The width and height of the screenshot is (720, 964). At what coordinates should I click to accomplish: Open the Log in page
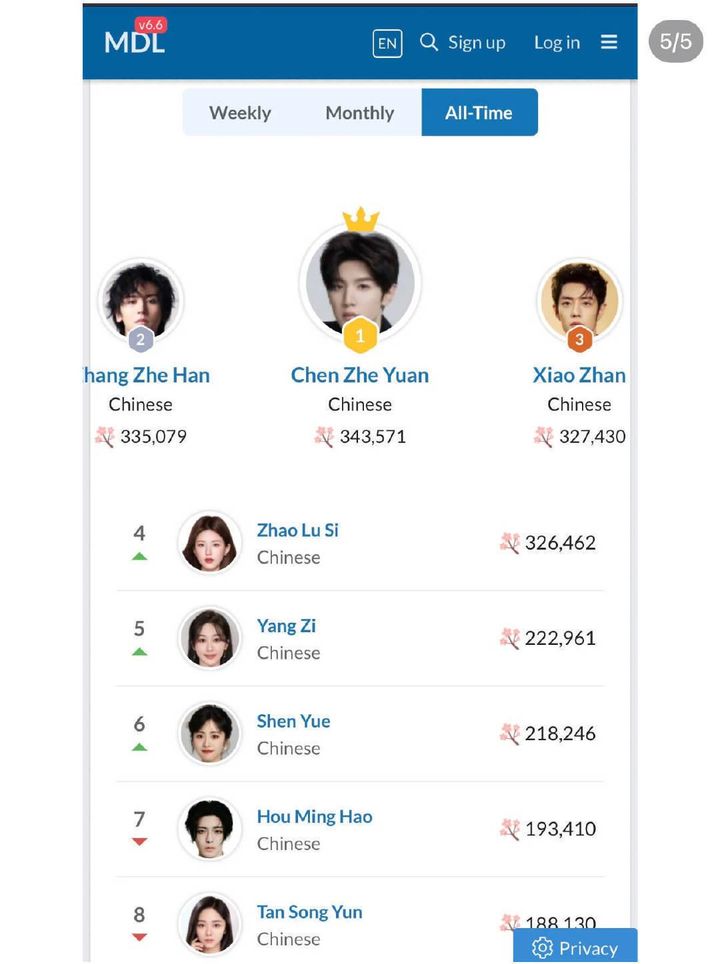556,42
